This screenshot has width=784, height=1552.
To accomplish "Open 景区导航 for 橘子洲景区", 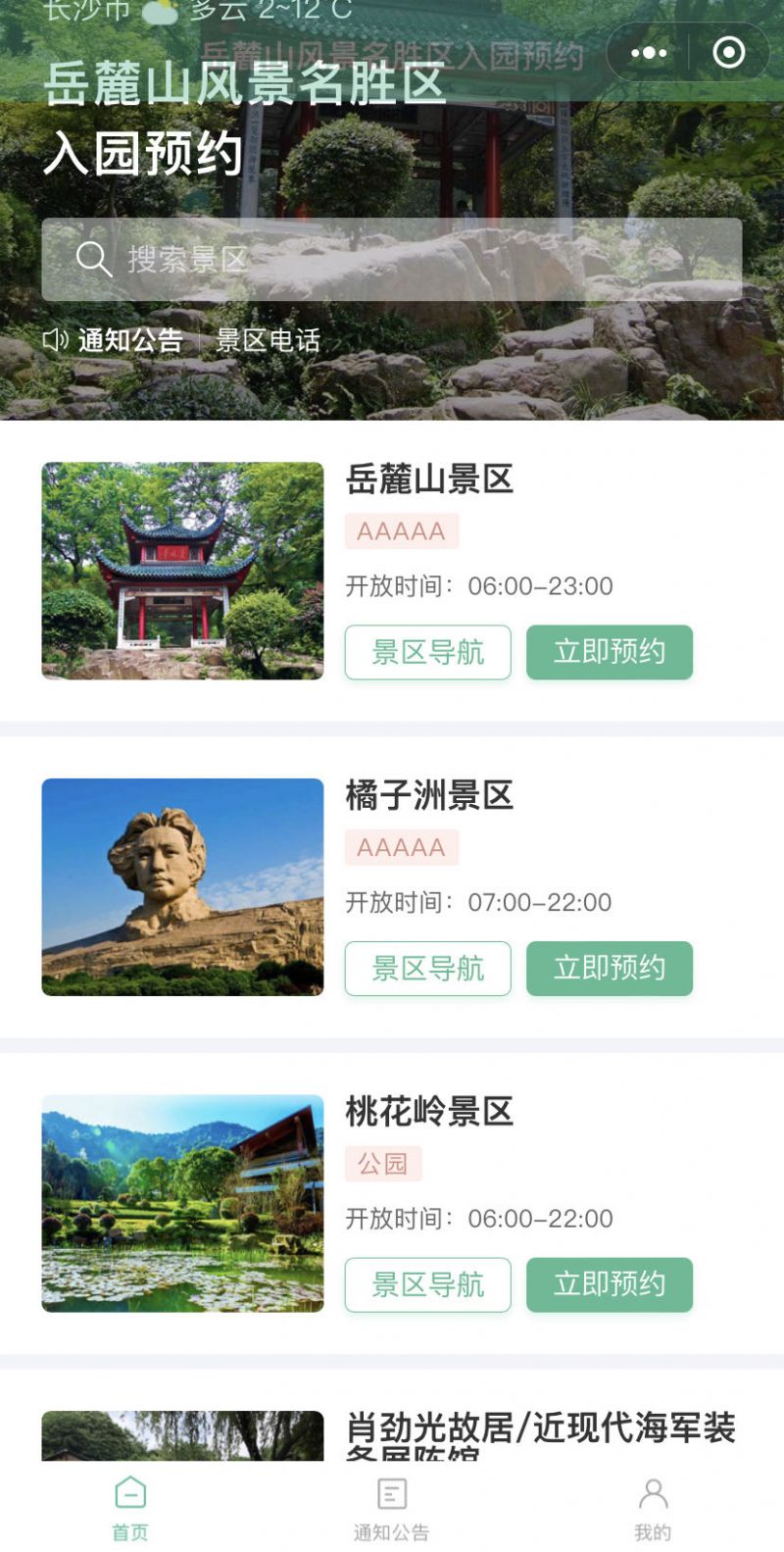I will click(427, 969).
